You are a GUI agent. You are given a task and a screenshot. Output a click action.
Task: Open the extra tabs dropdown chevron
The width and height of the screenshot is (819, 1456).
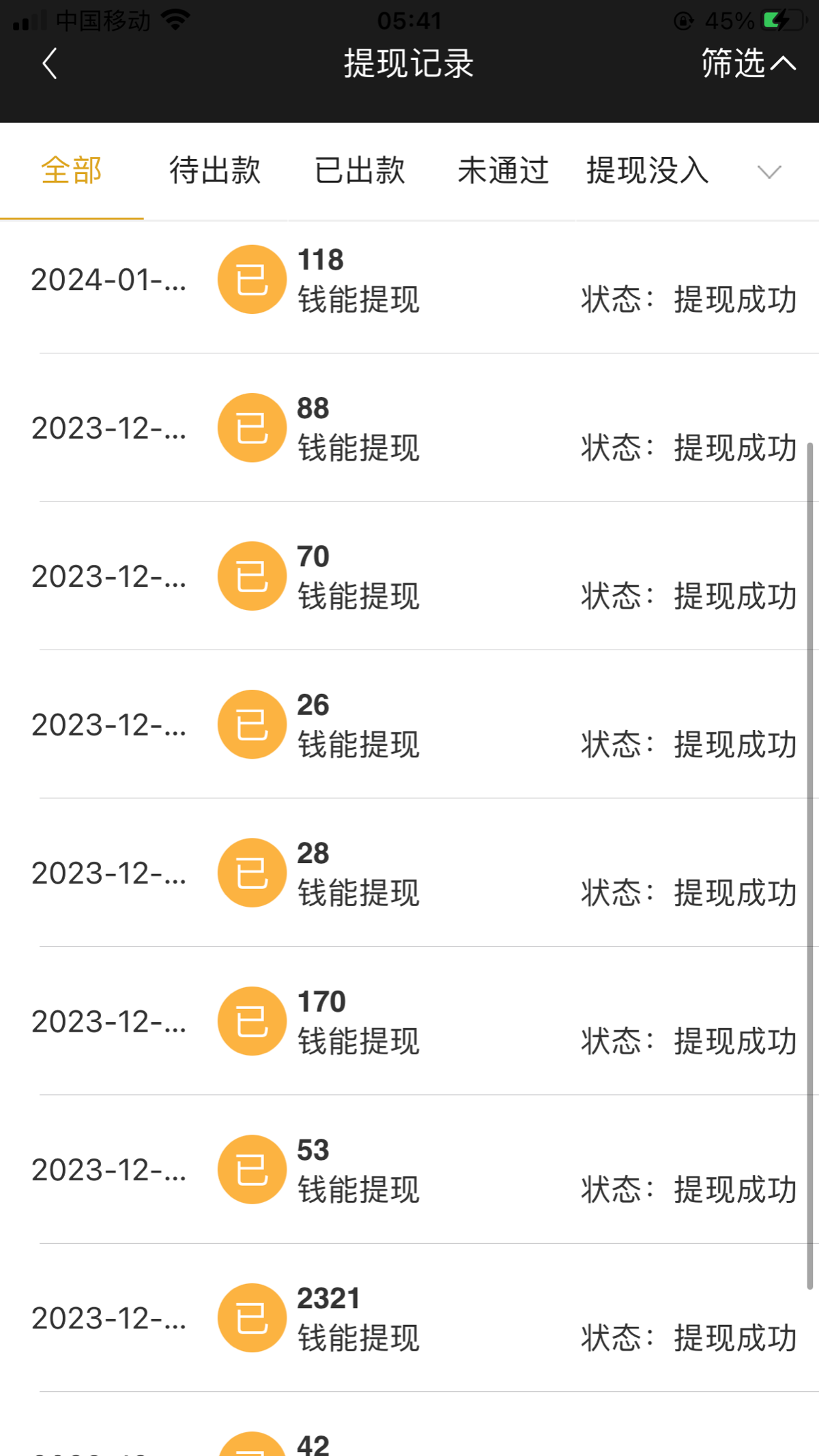pyautogui.click(x=768, y=173)
